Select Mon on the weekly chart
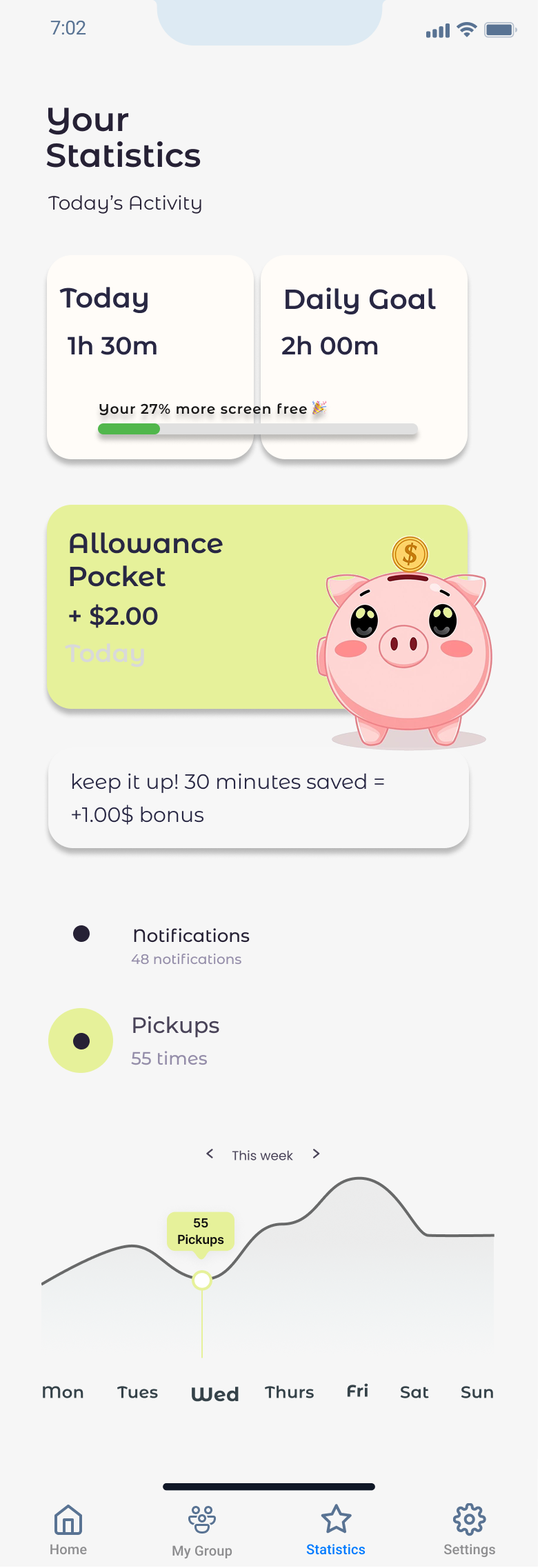The width and height of the screenshot is (560, 1568). (63, 1392)
